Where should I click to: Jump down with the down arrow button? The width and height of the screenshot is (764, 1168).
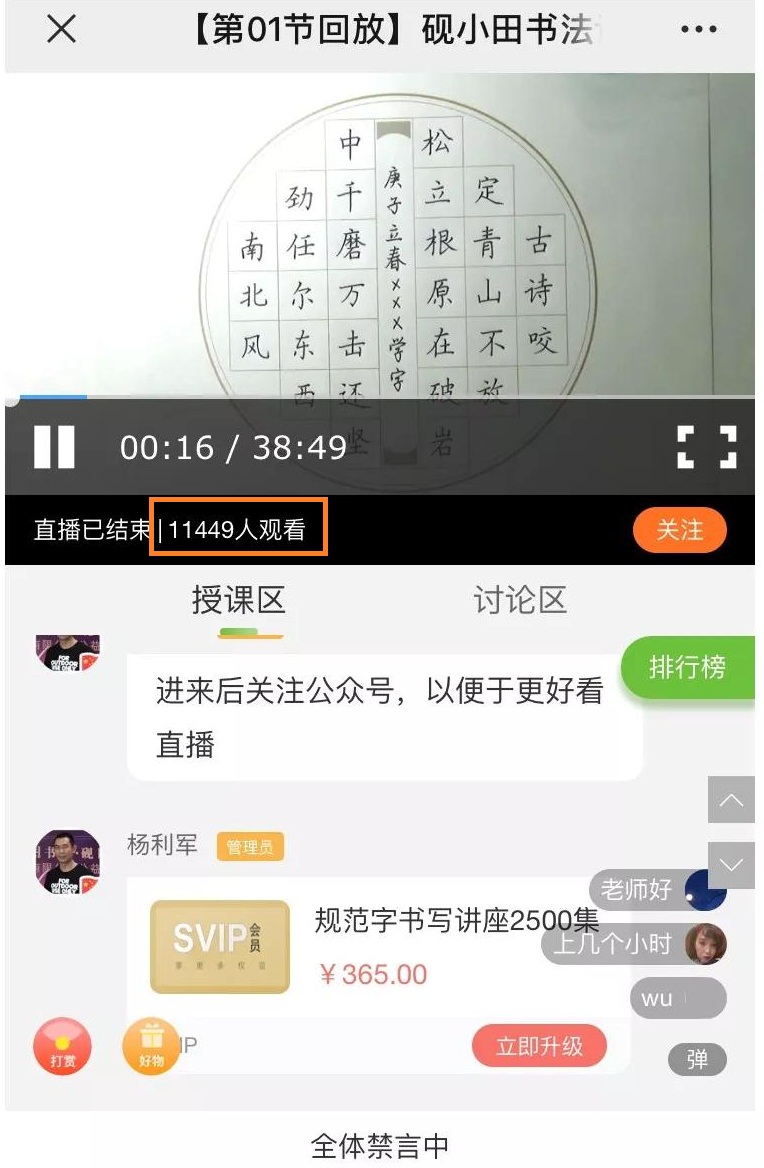click(x=731, y=865)
